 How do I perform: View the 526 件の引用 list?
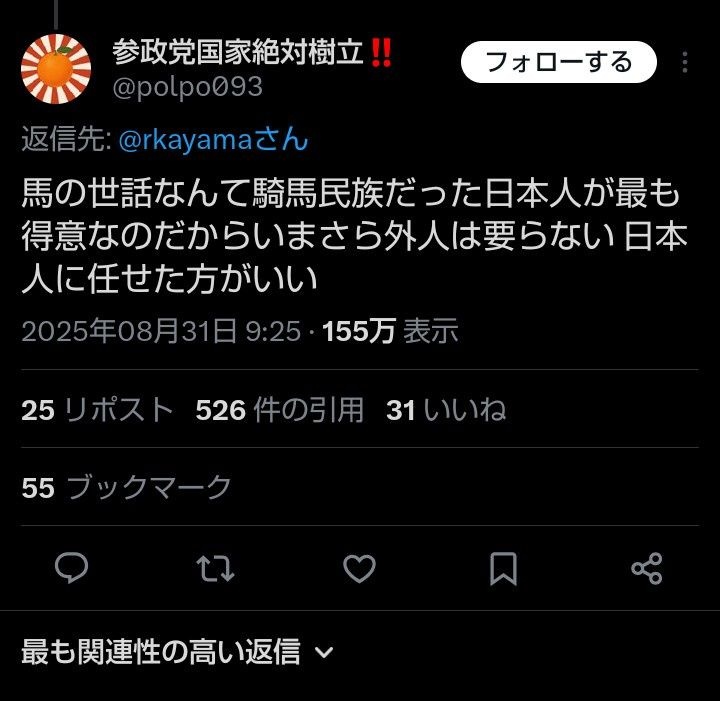[279, 410]
